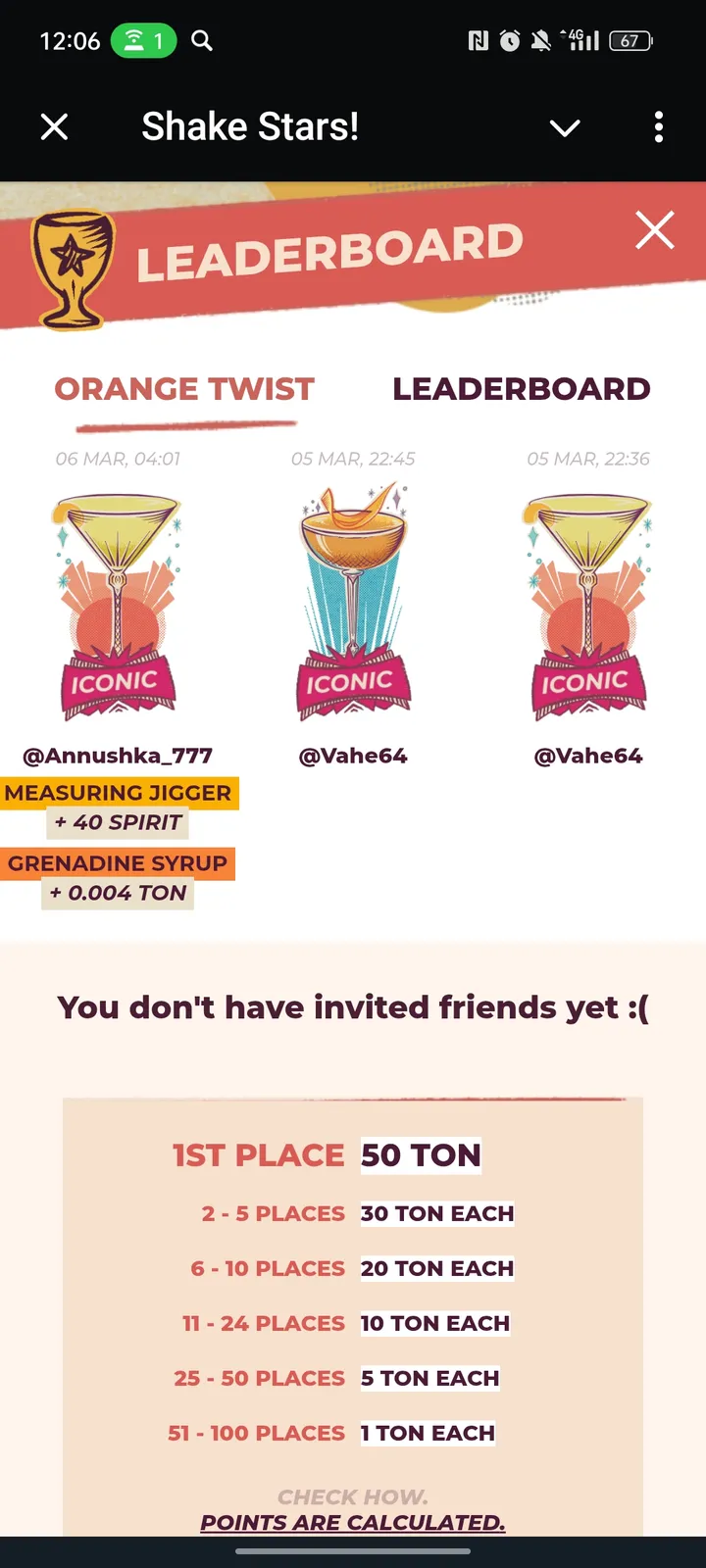The image size is (706, 1568).
Task: Open the three-dot overflow menu
Action: coord(658,126)
